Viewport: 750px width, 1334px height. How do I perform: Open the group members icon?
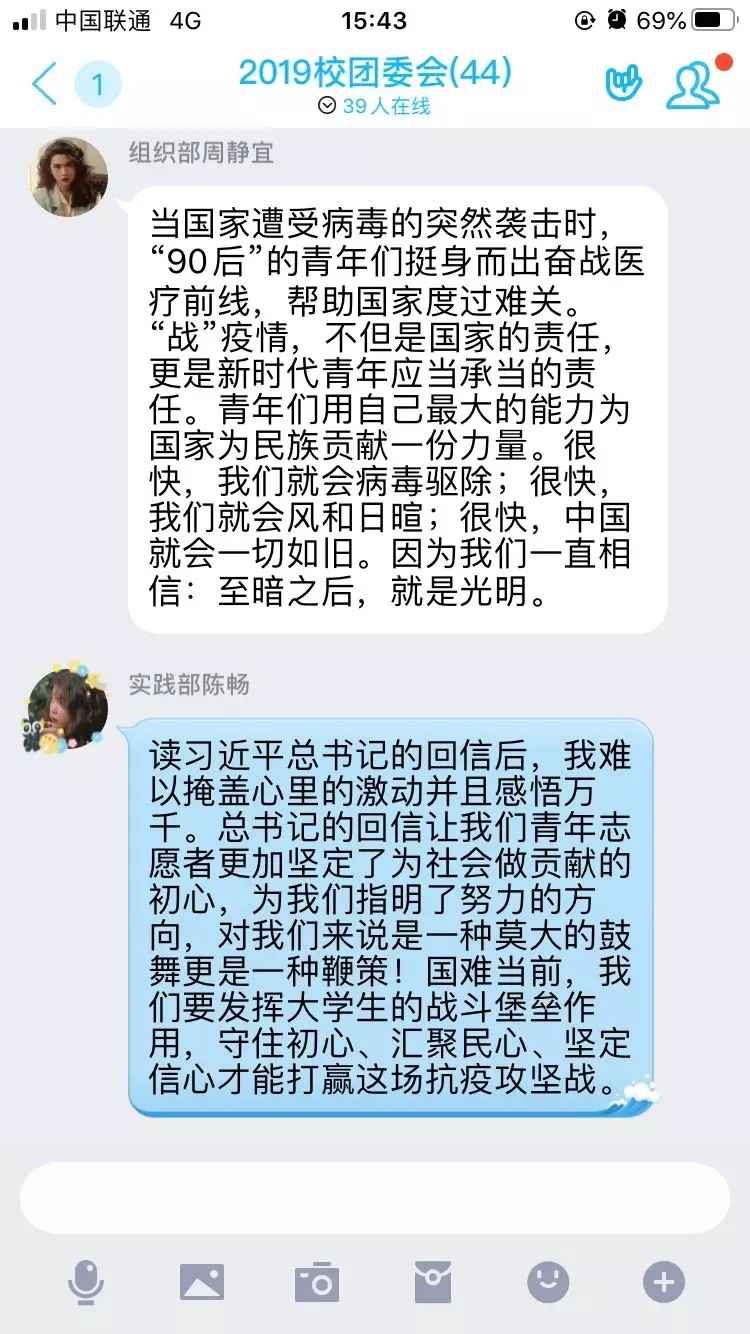click(693, 85)
